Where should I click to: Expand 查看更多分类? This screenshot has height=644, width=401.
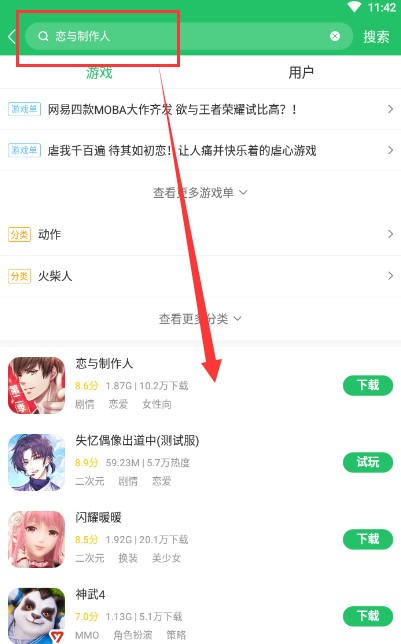coord(200,318)
